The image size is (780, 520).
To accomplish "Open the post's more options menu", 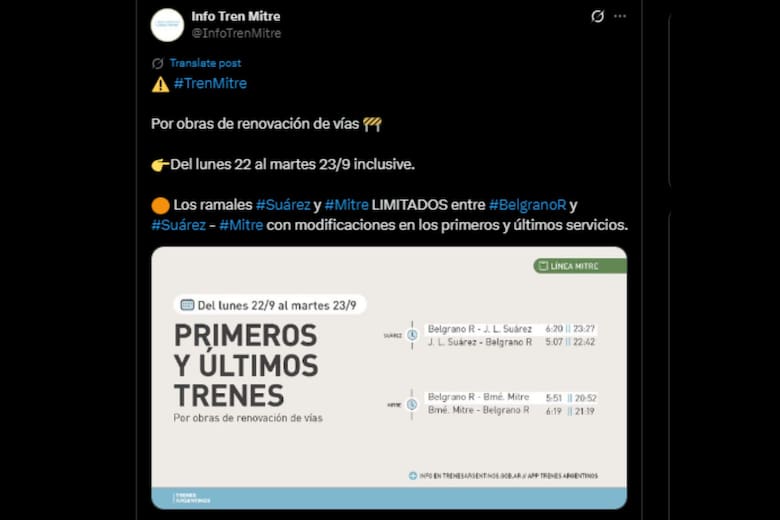I will tap(621, 17).
